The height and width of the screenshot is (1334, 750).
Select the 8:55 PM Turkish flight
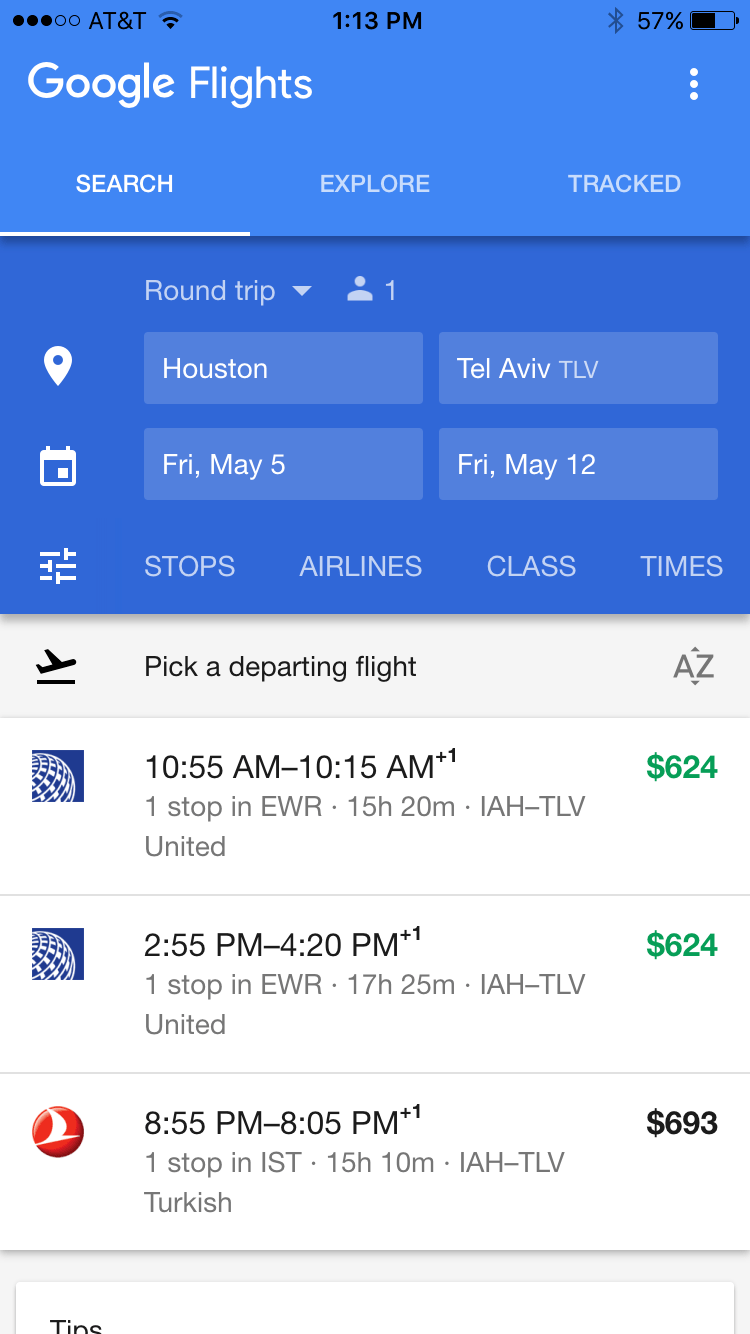[x=375, y=1161]
